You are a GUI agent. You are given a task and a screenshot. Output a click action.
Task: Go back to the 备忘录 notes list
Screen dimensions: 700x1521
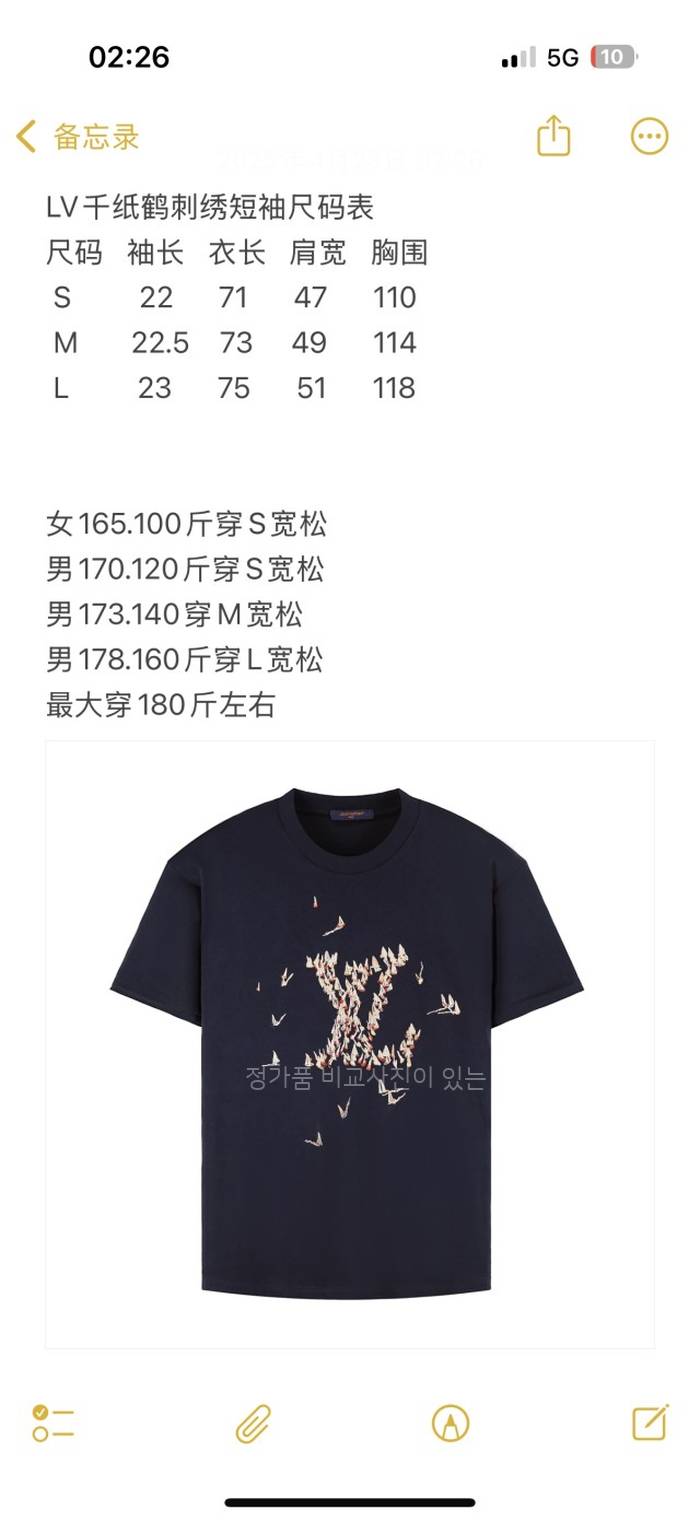pos(78,137)
